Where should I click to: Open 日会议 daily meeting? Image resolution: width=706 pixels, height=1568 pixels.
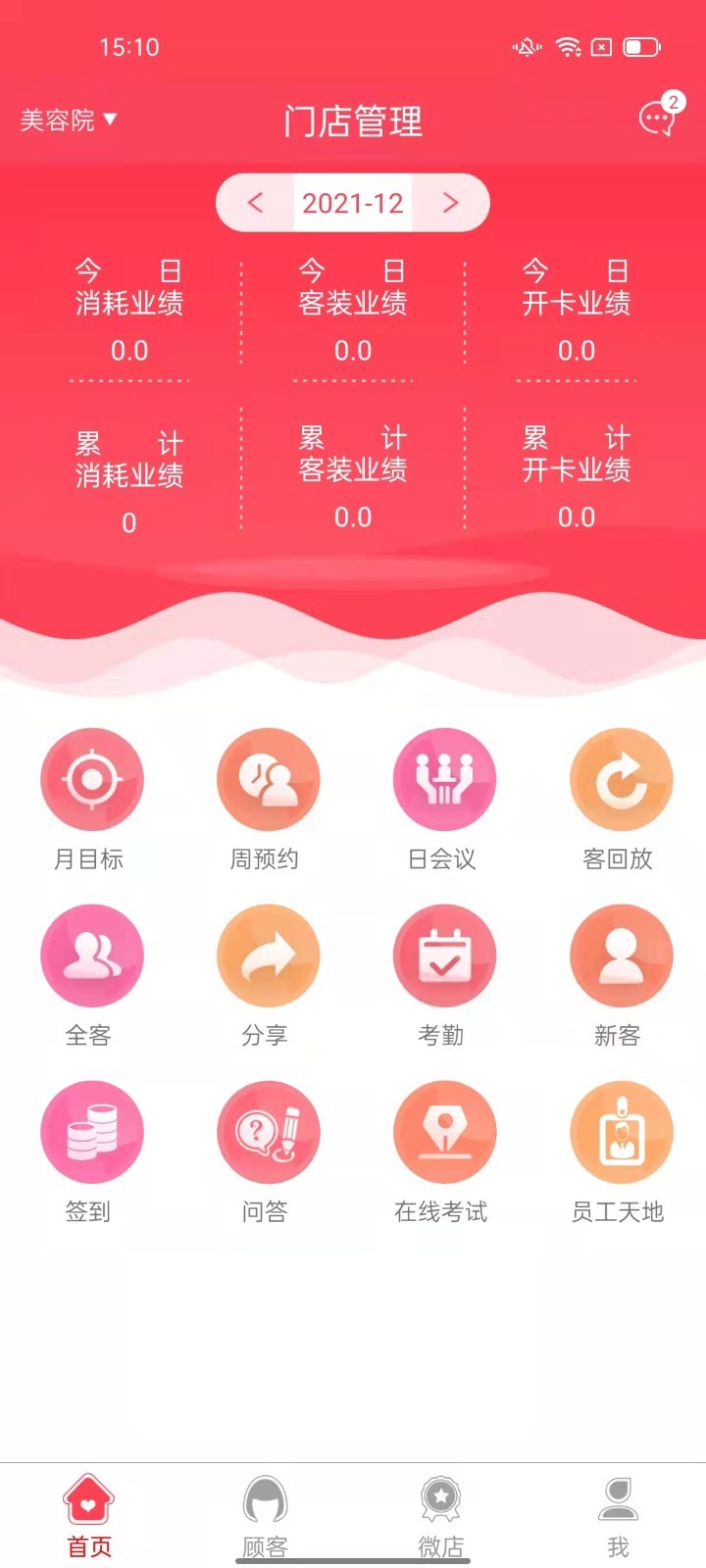(x=444, y=780)
